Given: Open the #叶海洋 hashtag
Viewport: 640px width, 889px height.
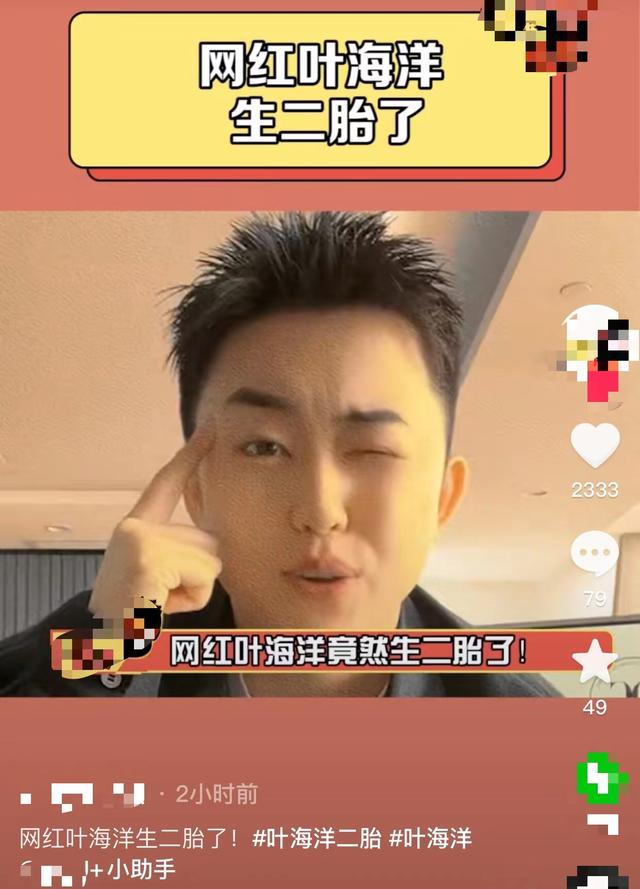Looking at the screenshot, I should 431,839.
